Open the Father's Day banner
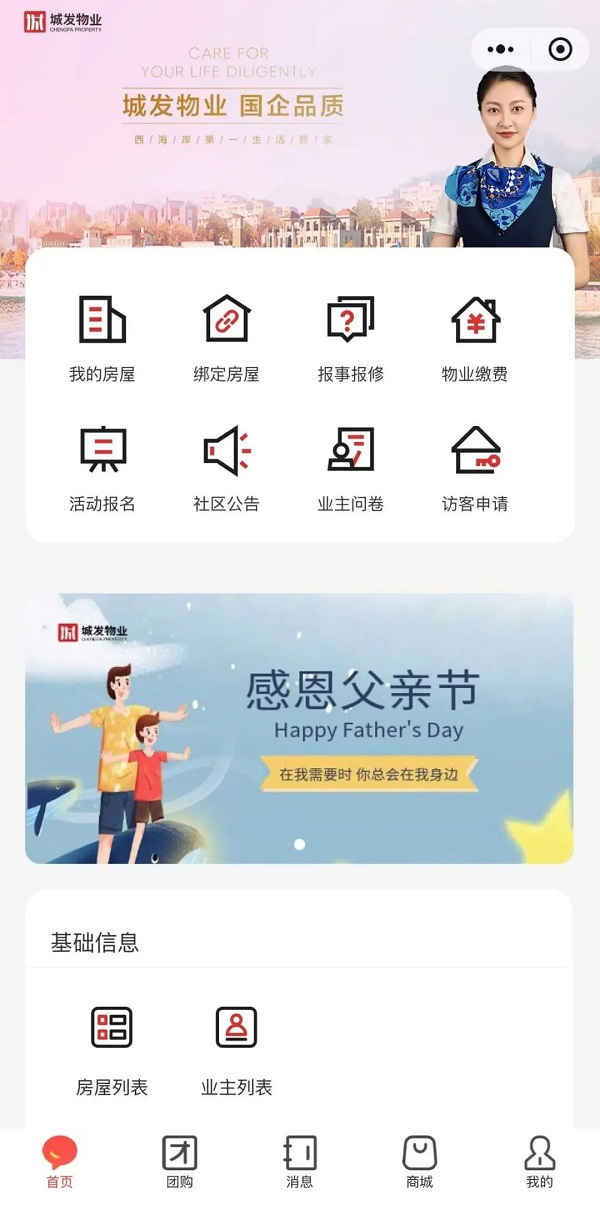 click(x=299, y=728)
